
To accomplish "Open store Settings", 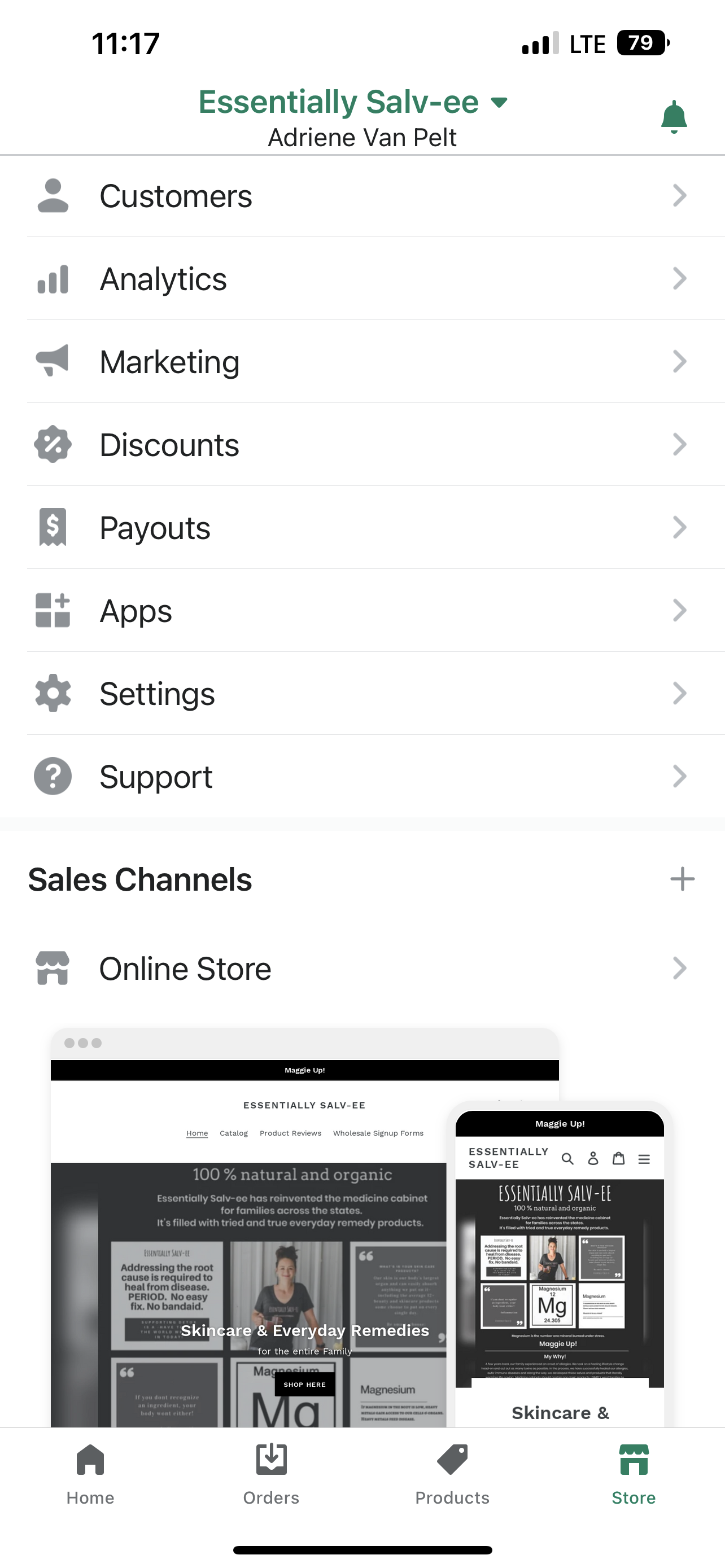I will pos(362,693).
